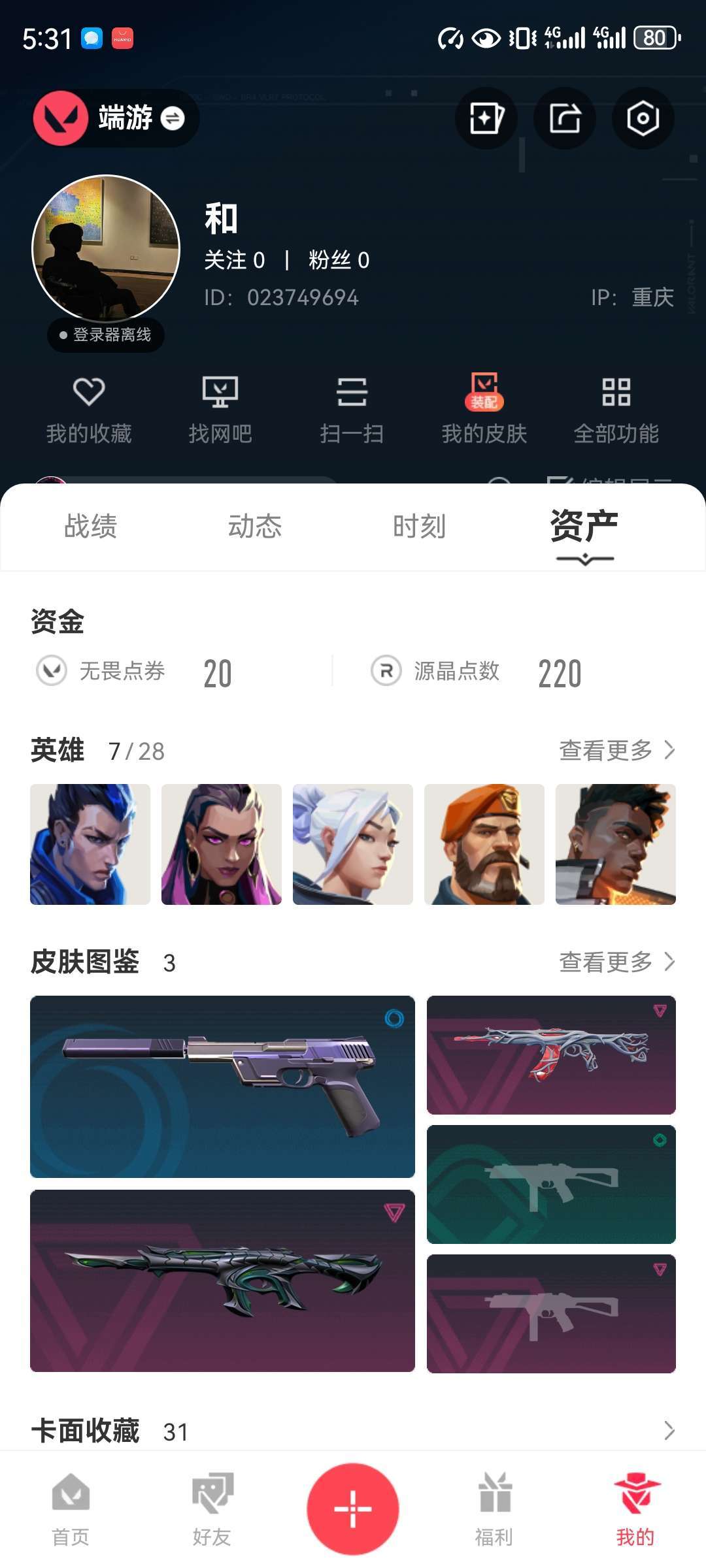Open the purple silenced pistol skin card
This screenshot has width=706, height=1568.
click(222, 1086)
